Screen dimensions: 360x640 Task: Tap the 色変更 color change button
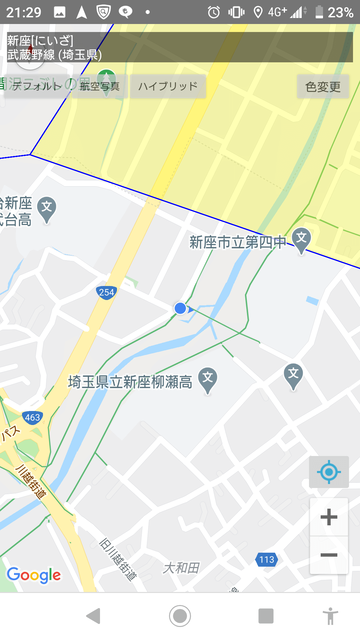tap(323, 86)
